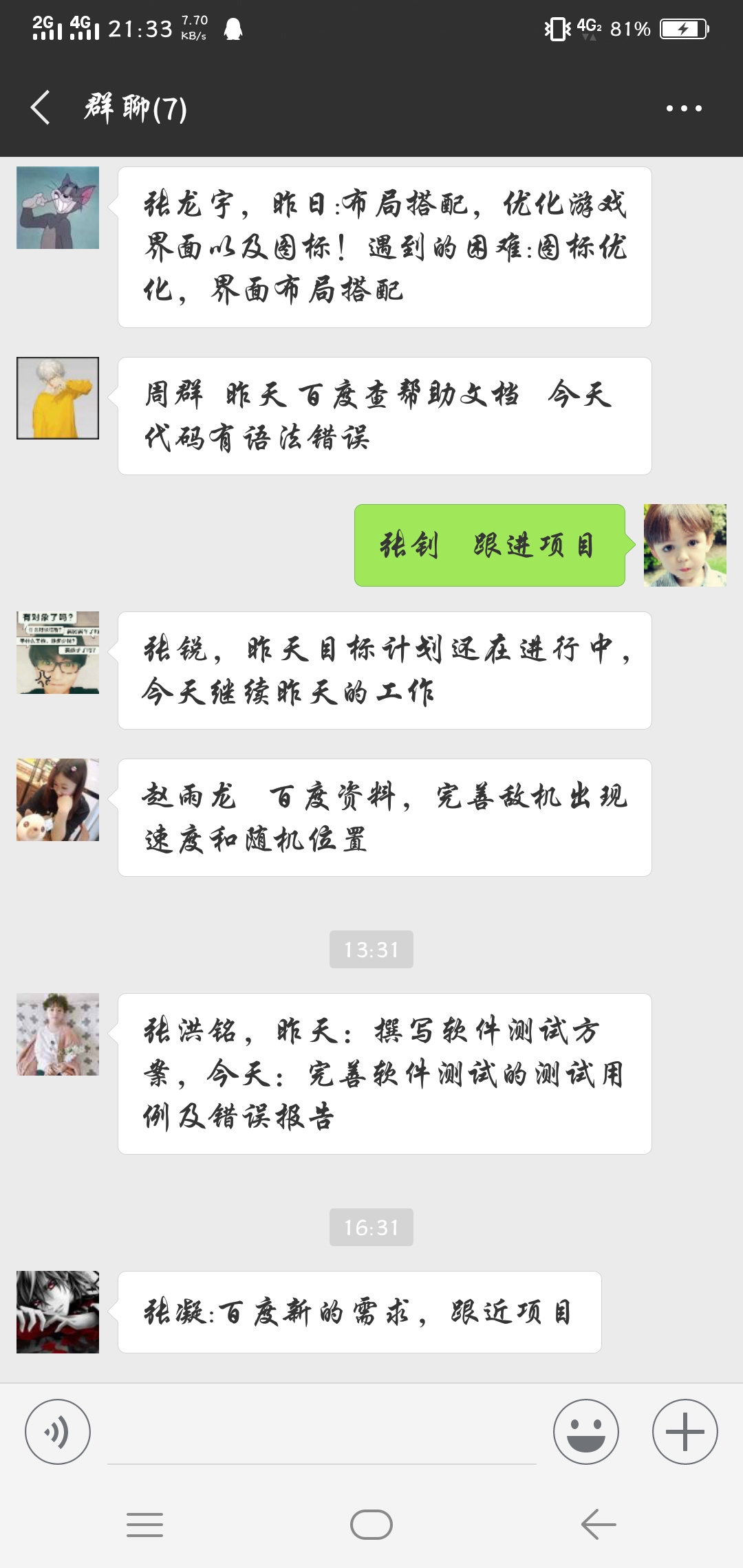Screen dimensions: 743x1568
Task: Switch to voice message input
Action: pos(58,1432)
